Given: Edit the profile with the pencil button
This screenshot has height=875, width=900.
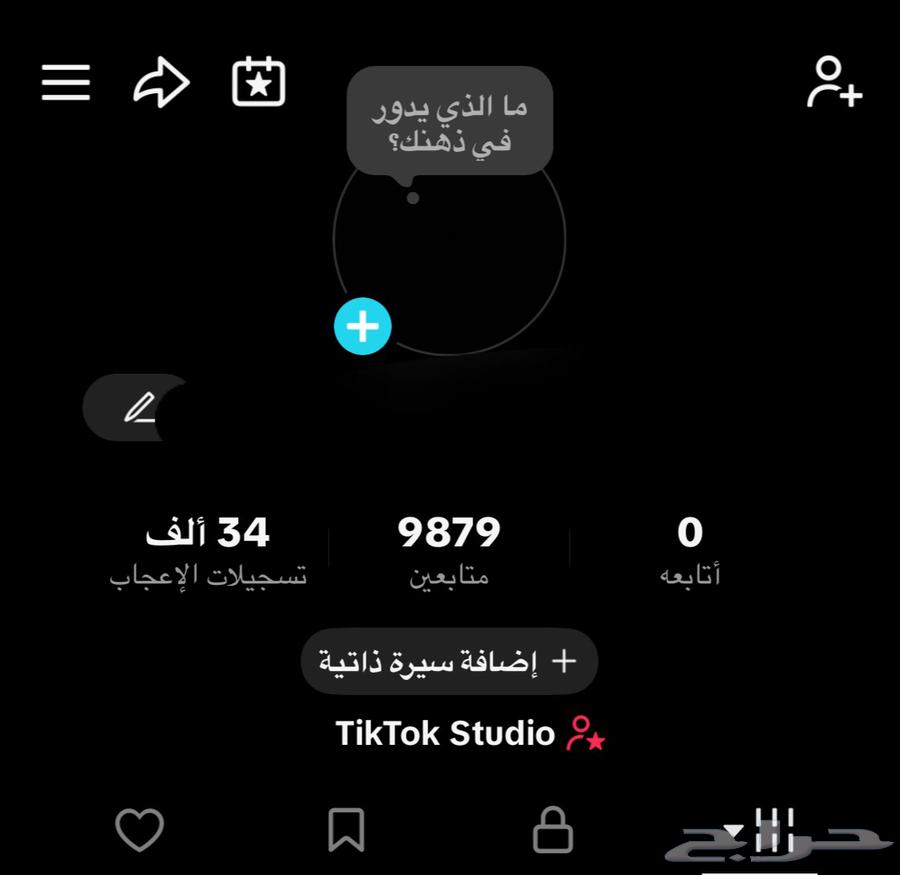Looking at the screenshot, I should tap(137, 407).
